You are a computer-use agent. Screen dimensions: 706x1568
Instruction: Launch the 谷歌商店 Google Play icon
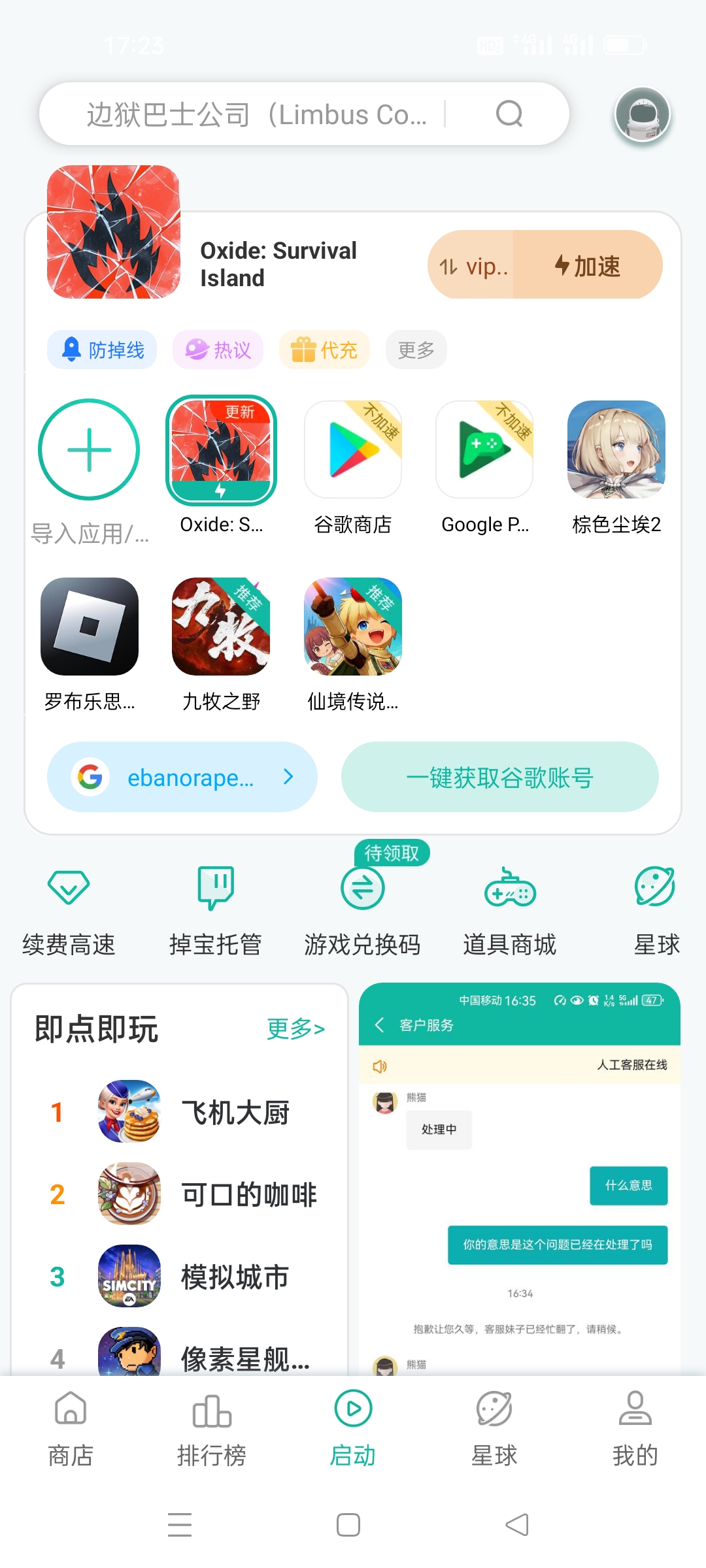[x=352, y=450]
